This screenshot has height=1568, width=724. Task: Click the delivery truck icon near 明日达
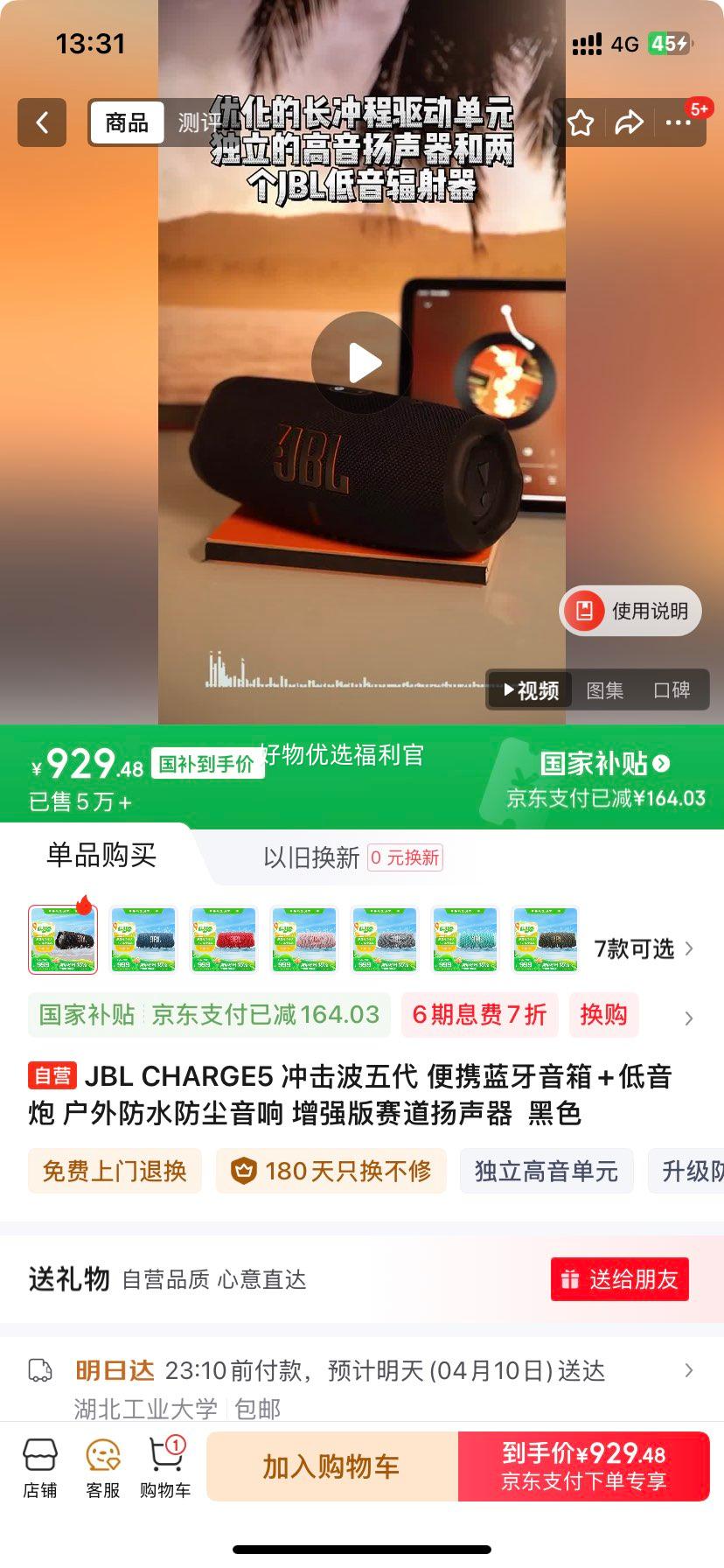click(x=39, y=1369)
